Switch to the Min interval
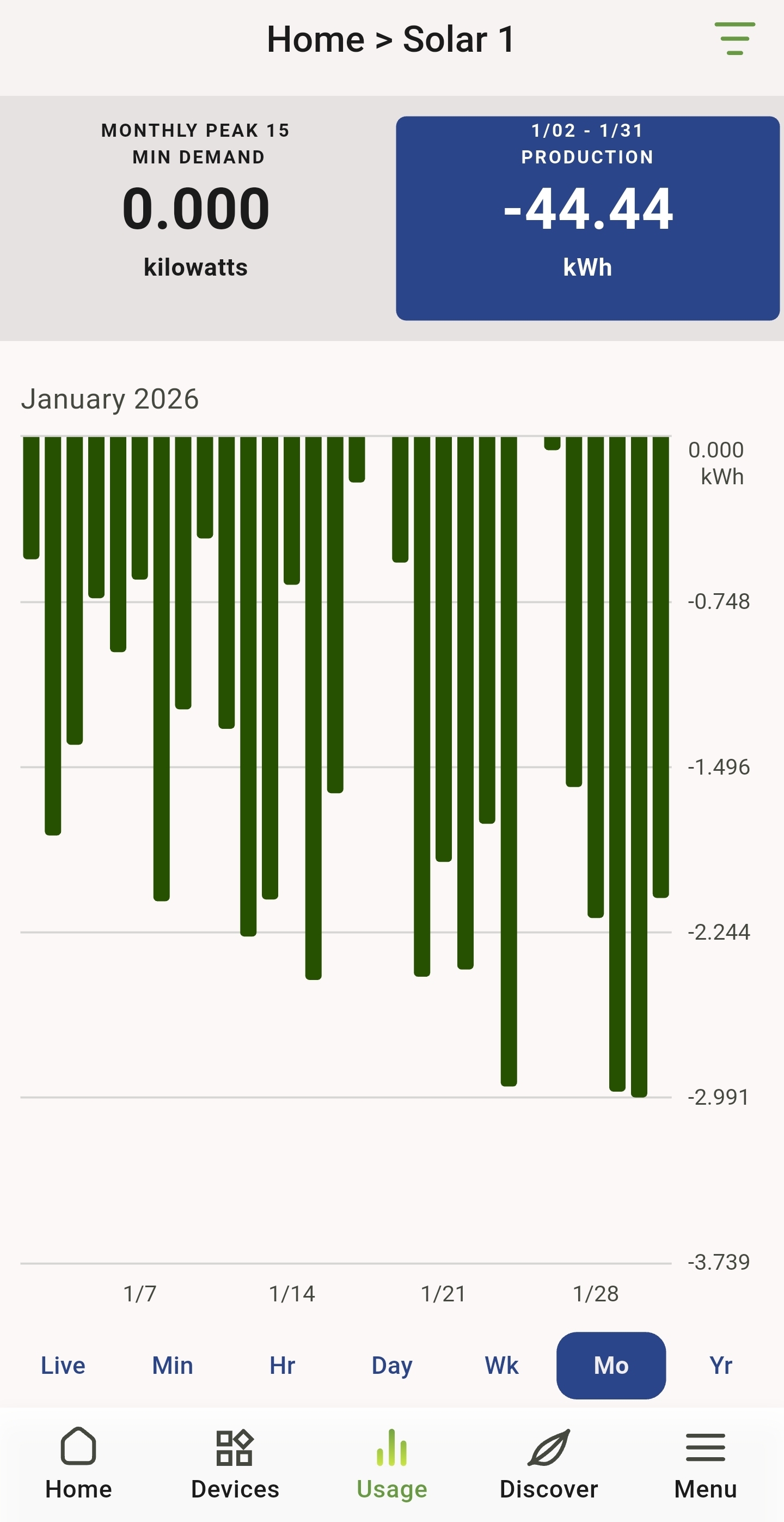784x1522 pixels. (x=173, y=1366)
